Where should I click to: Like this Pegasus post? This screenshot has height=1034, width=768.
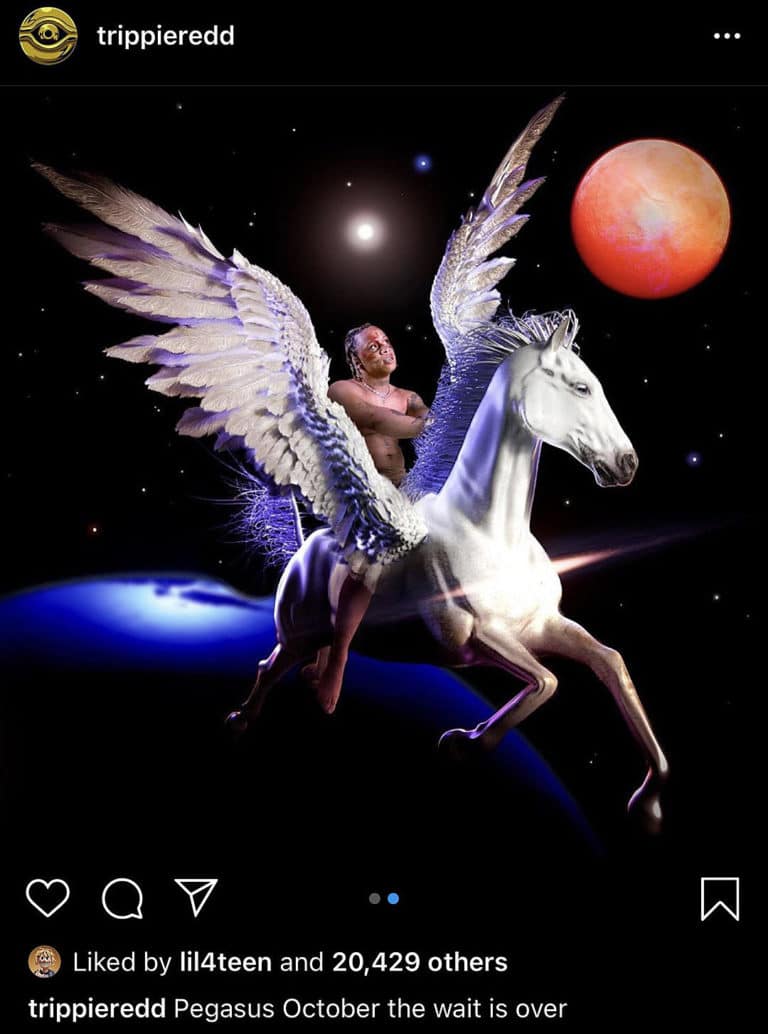[47, 897]
